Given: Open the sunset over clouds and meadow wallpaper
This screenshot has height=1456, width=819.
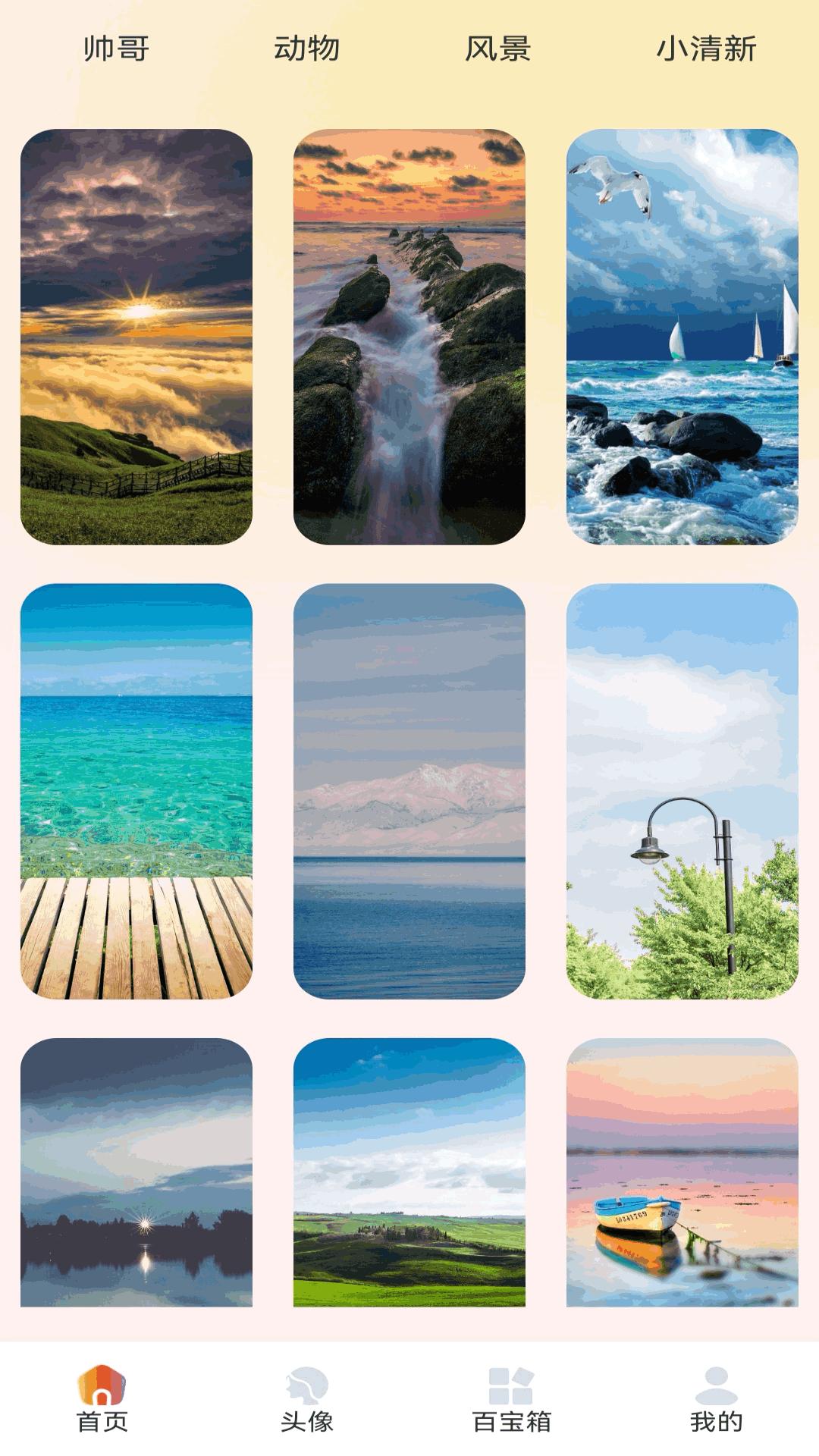Looking at the screenshot, I should pyautogui.click(x=136, y=337).
